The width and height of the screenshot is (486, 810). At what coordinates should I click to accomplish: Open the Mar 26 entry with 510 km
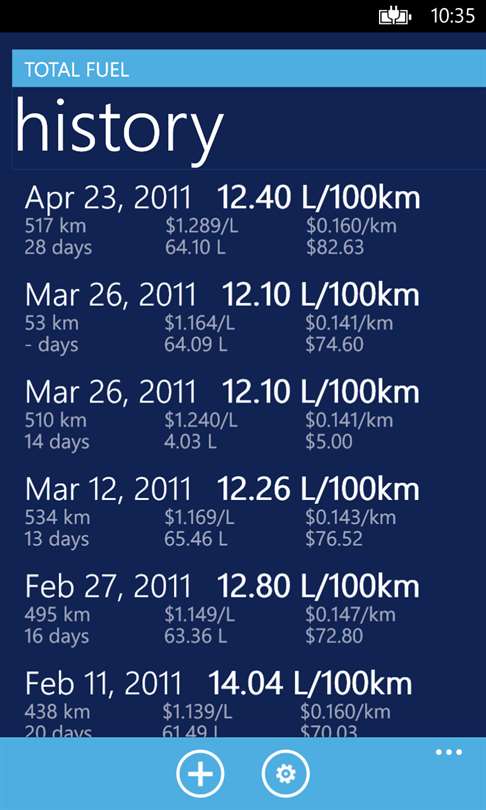(x=223, y=415)
